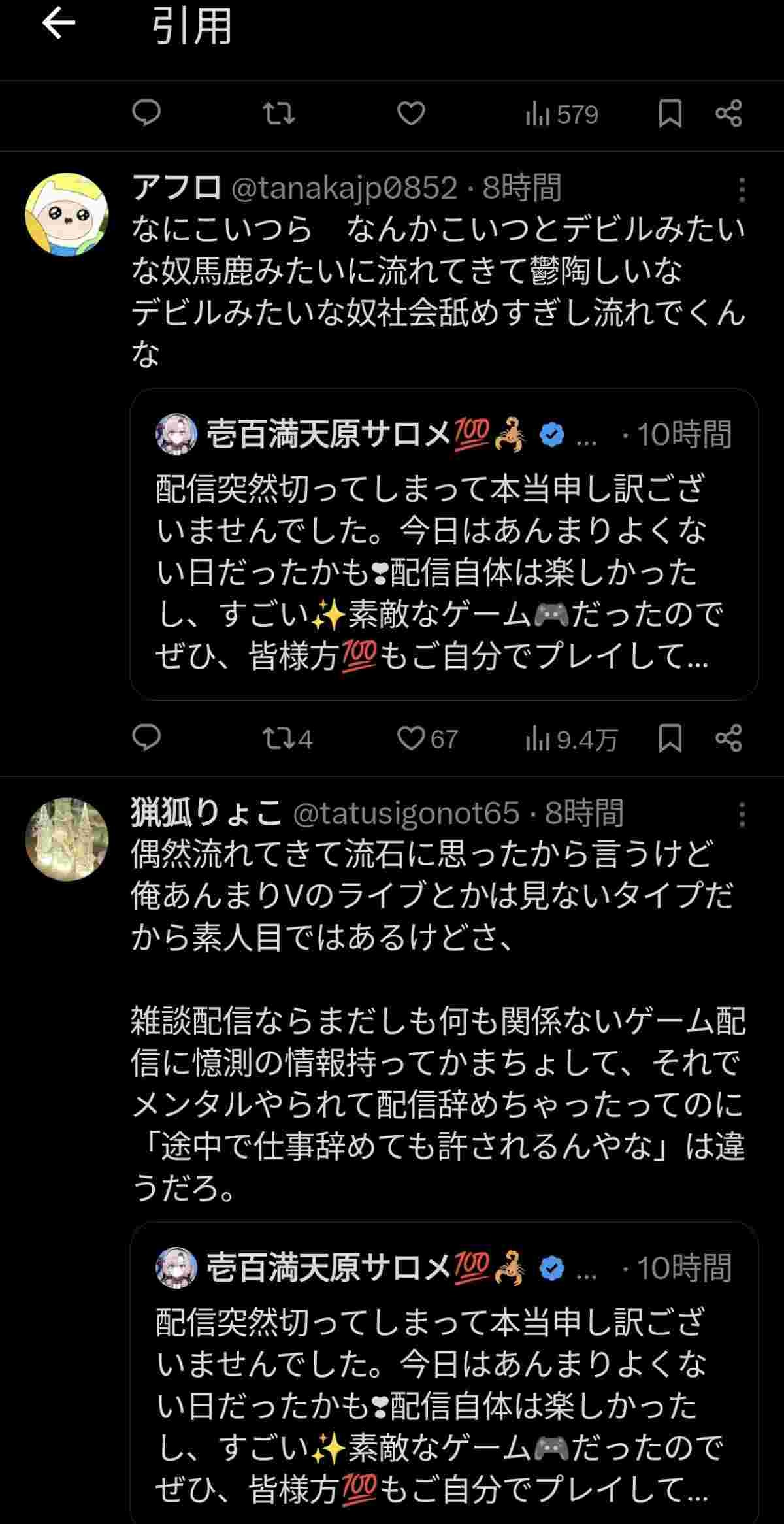This screenshot has width=784, height=1524.
Task: Open the @tanakajp0852 username link
Action: coord(344,189)
